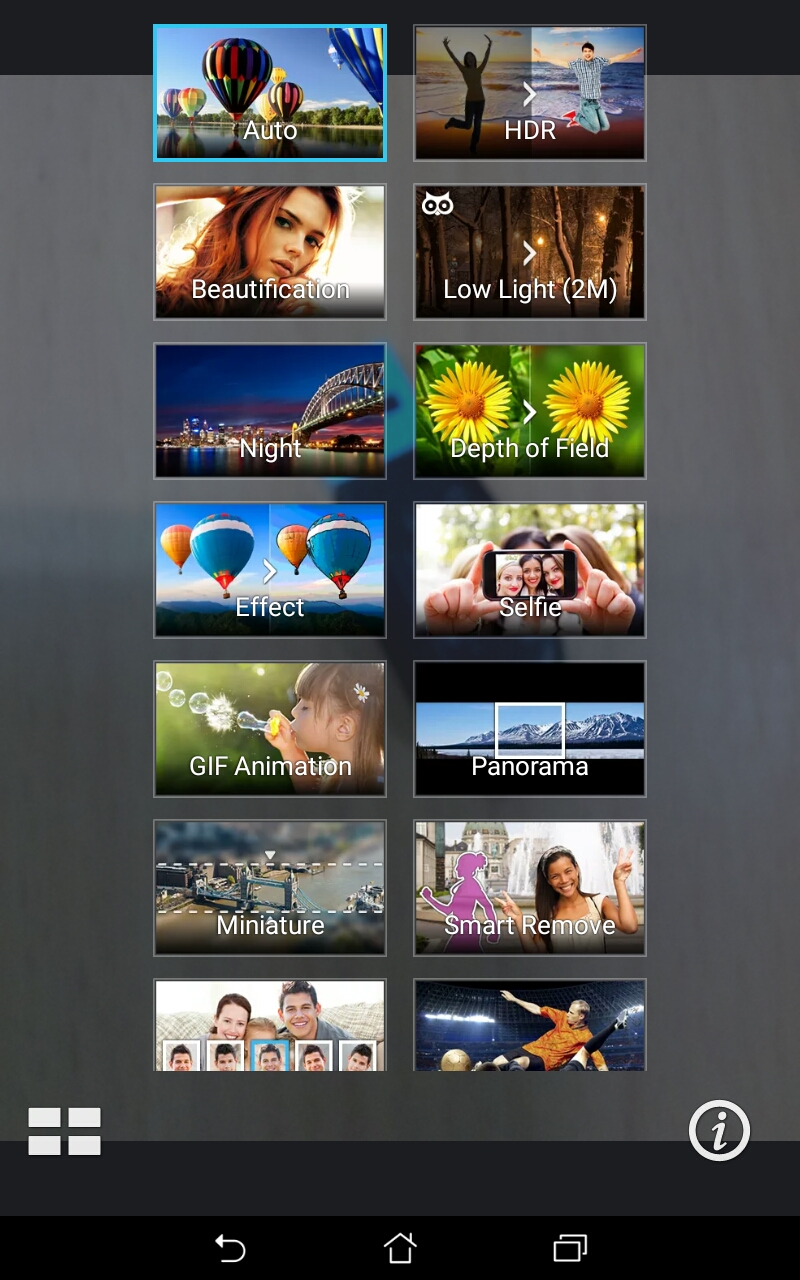Select the Auto camera mode
The image size is (800, 1280).
(270, 93)
